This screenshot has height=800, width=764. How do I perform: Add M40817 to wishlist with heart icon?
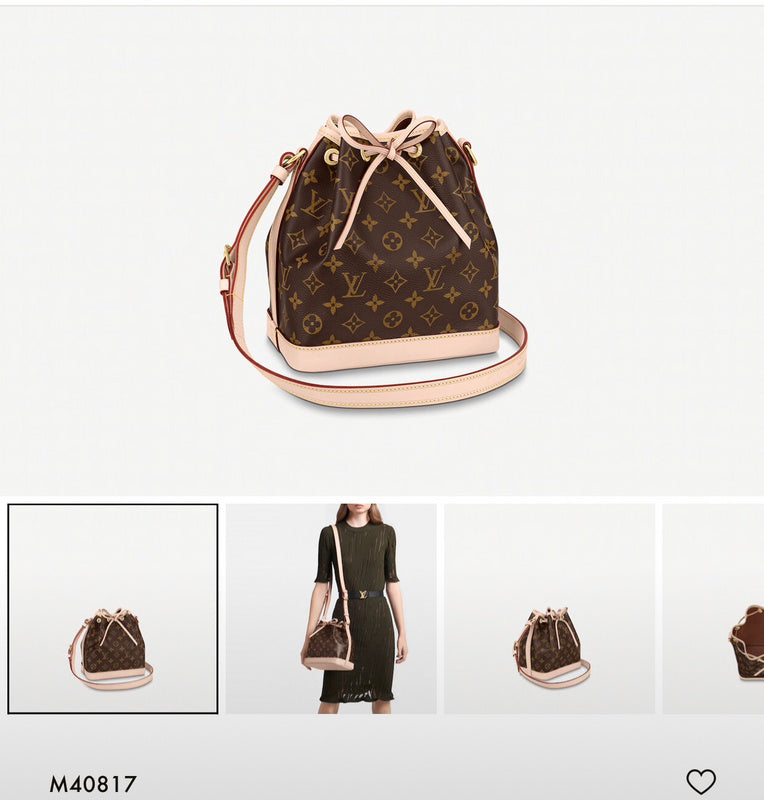(701, 781)
